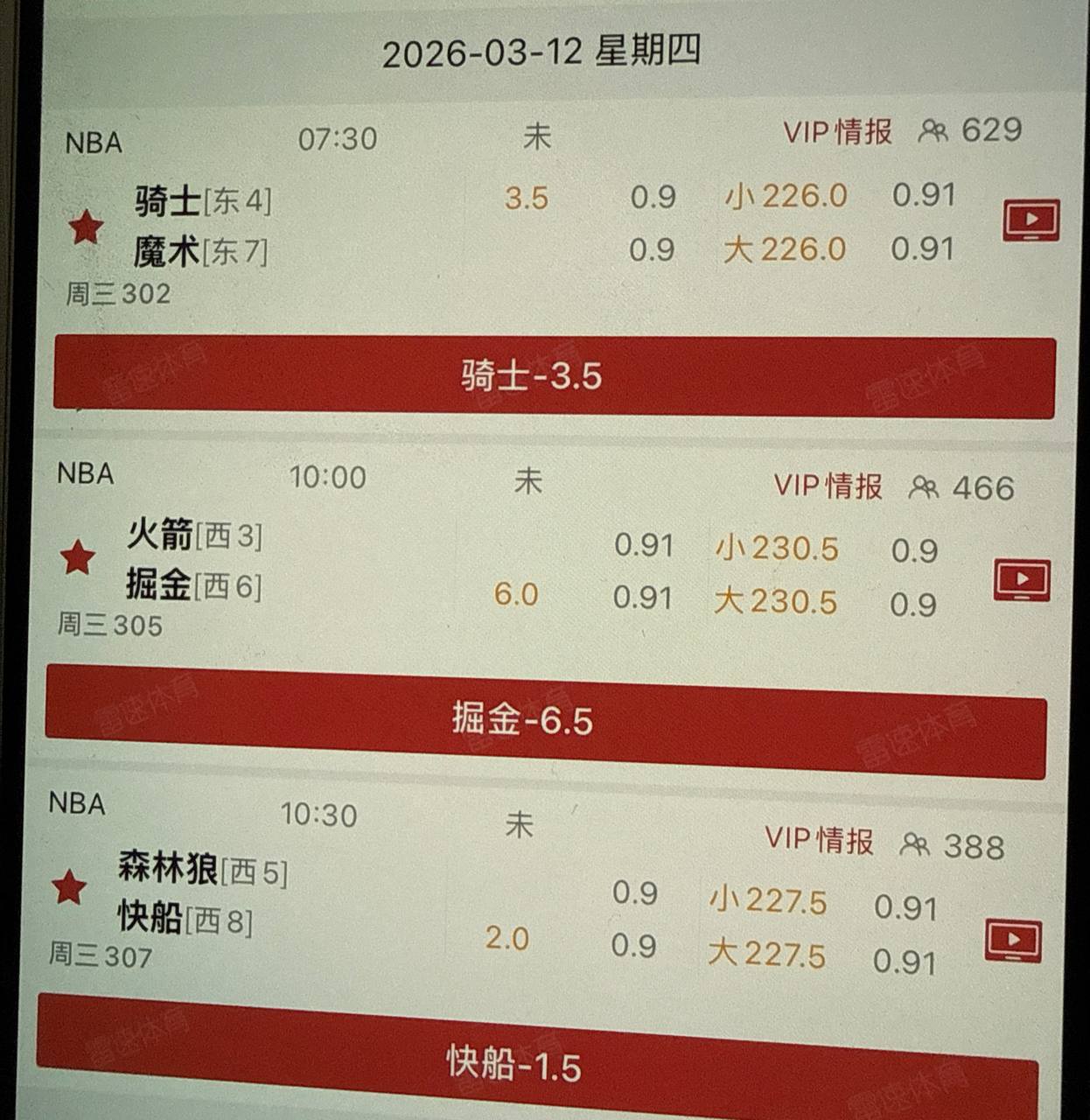The height and width of the screenshot is (1120, 1090).
Task: Open live video for 火箭 vs 掘金
Action: click(x=1022, y=579)
